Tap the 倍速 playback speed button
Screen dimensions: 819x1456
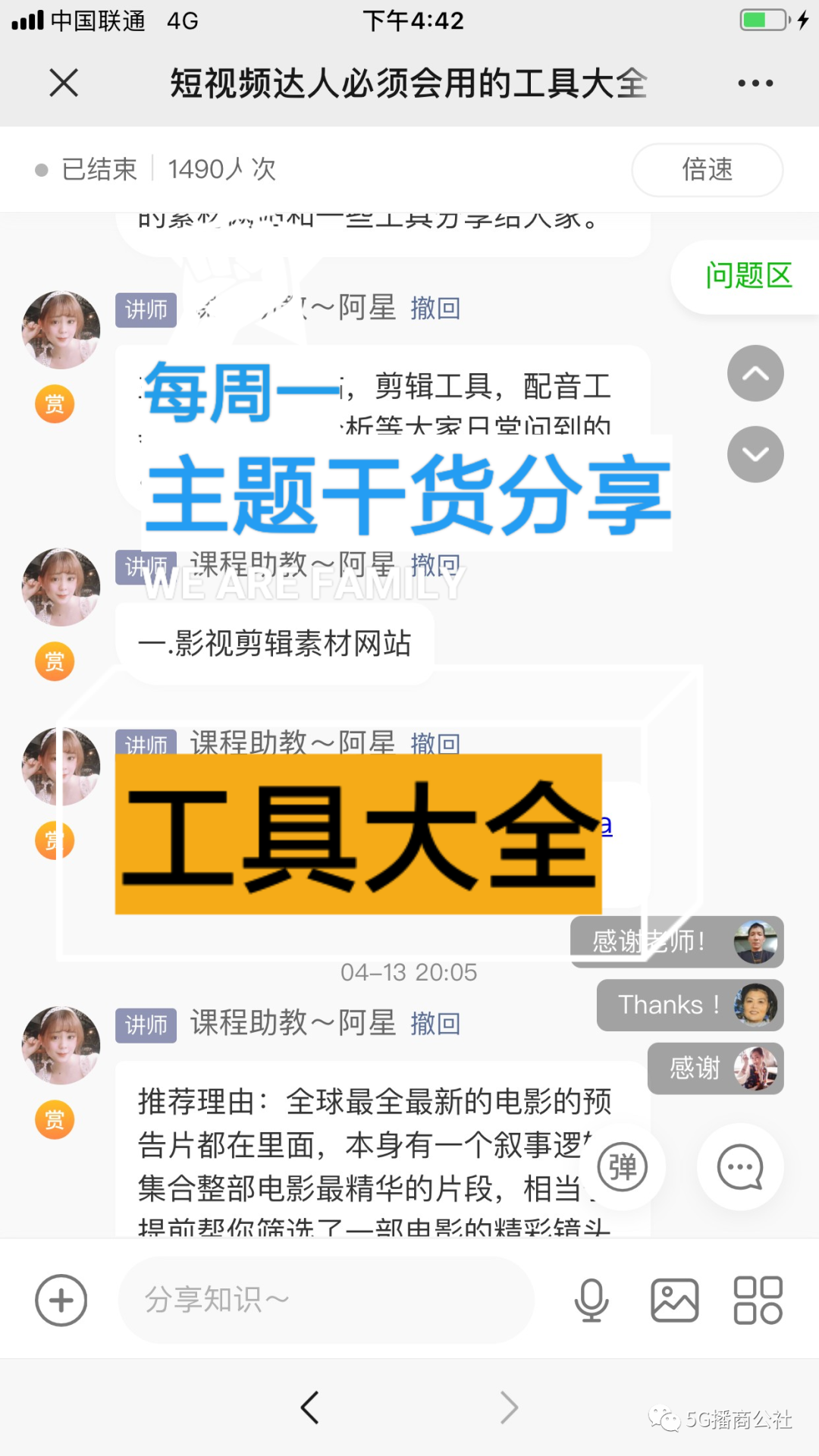point(707,170)
